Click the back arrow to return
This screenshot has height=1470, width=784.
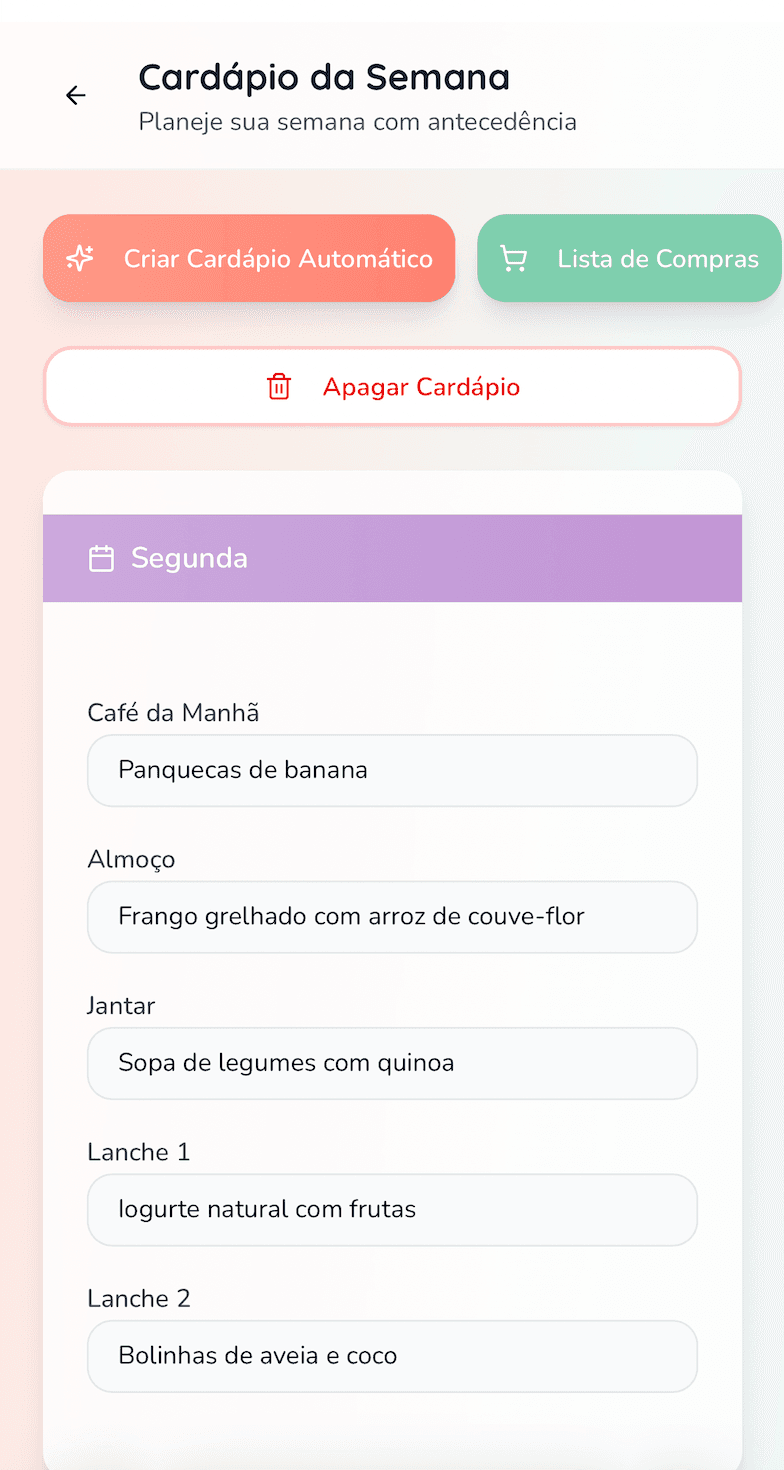[76, 95]
